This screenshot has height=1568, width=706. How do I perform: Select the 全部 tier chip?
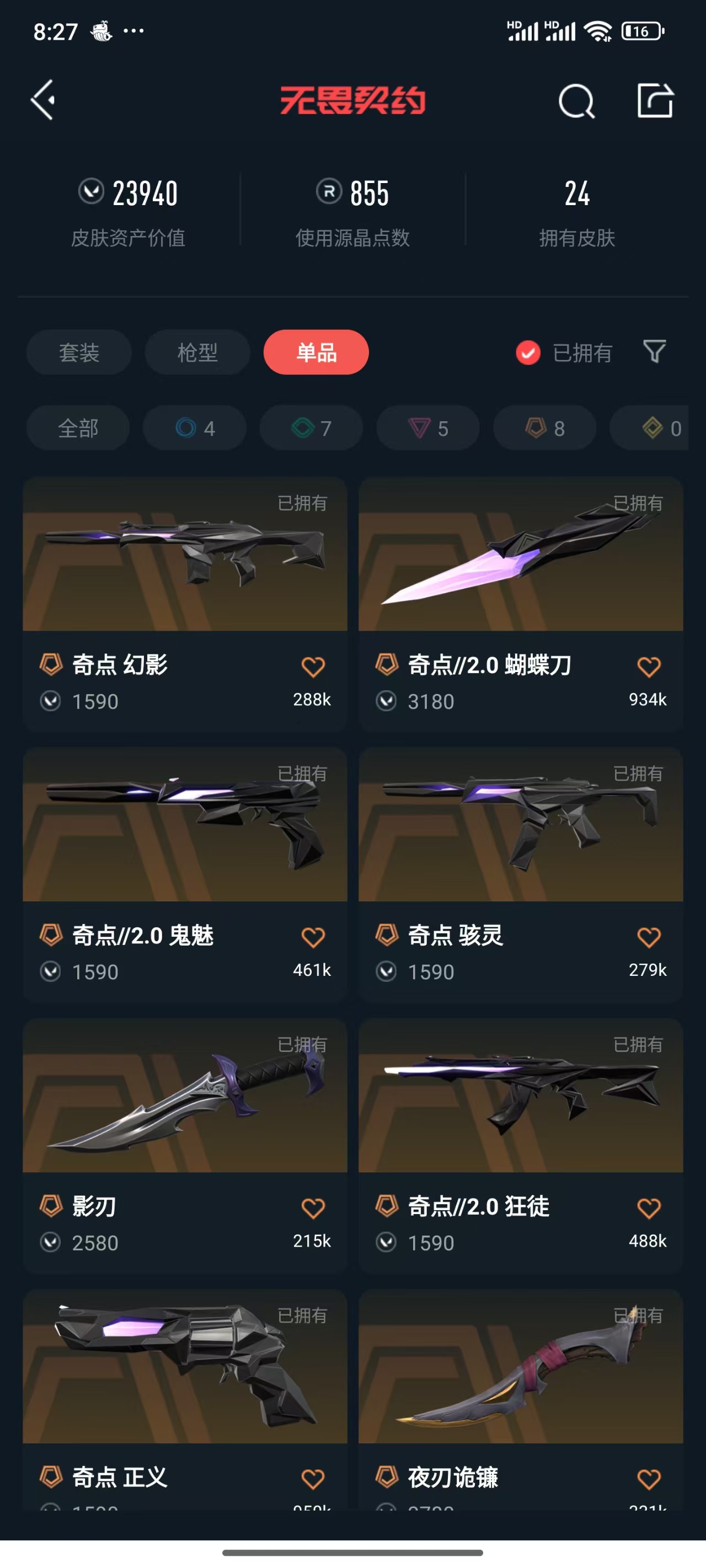tap(78, 428)
